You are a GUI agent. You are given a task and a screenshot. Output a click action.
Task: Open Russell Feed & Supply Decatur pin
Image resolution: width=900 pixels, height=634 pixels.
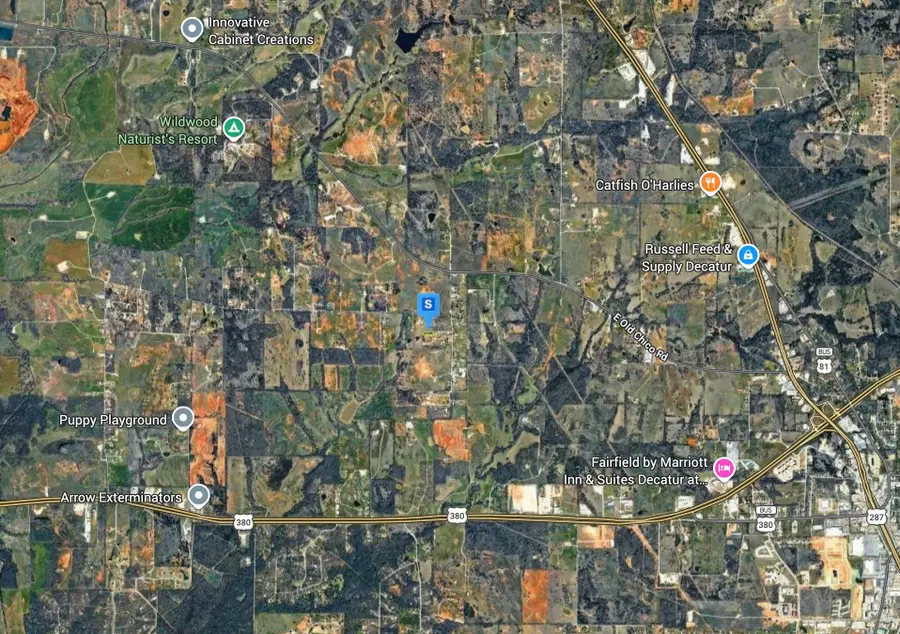(x=747, y=256)
